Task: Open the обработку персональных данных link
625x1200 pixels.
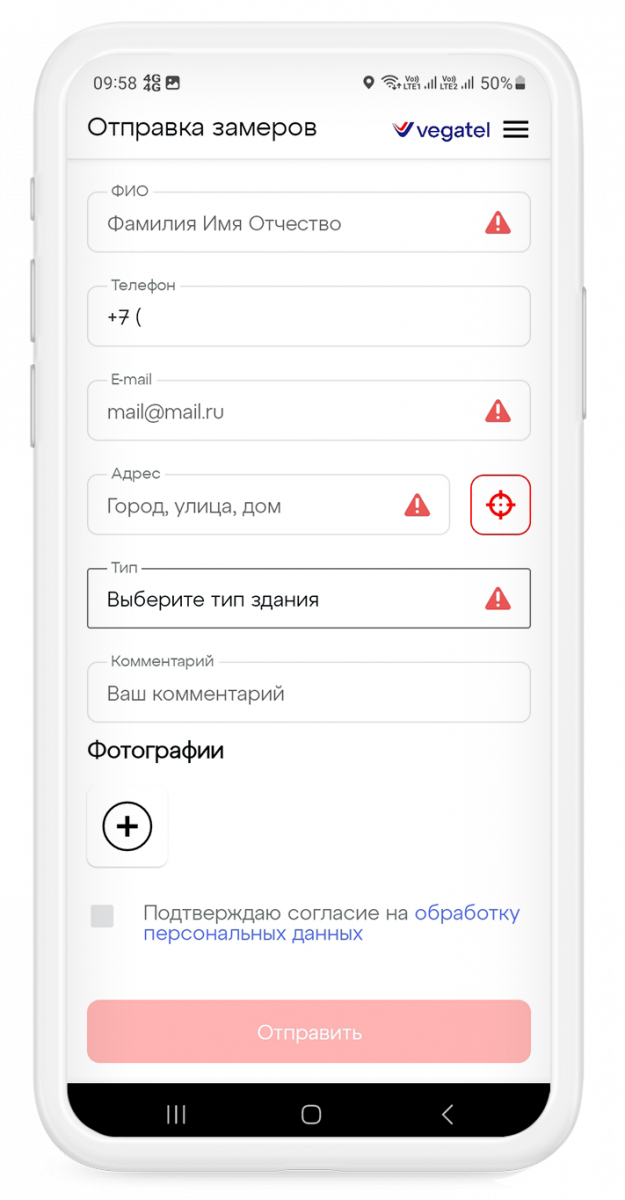Action: pyautogui.click(x=466, y=913)
